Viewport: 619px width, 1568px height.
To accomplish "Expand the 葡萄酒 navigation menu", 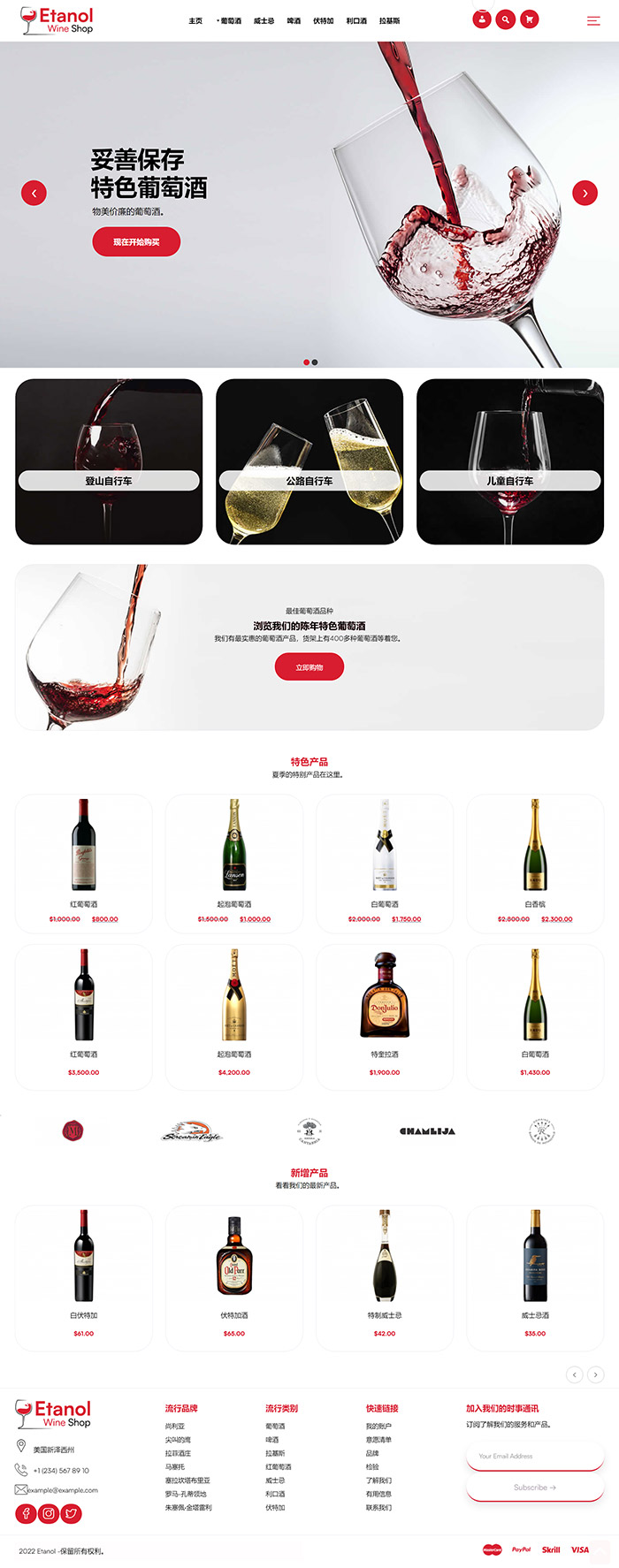I will pos(229,20).
